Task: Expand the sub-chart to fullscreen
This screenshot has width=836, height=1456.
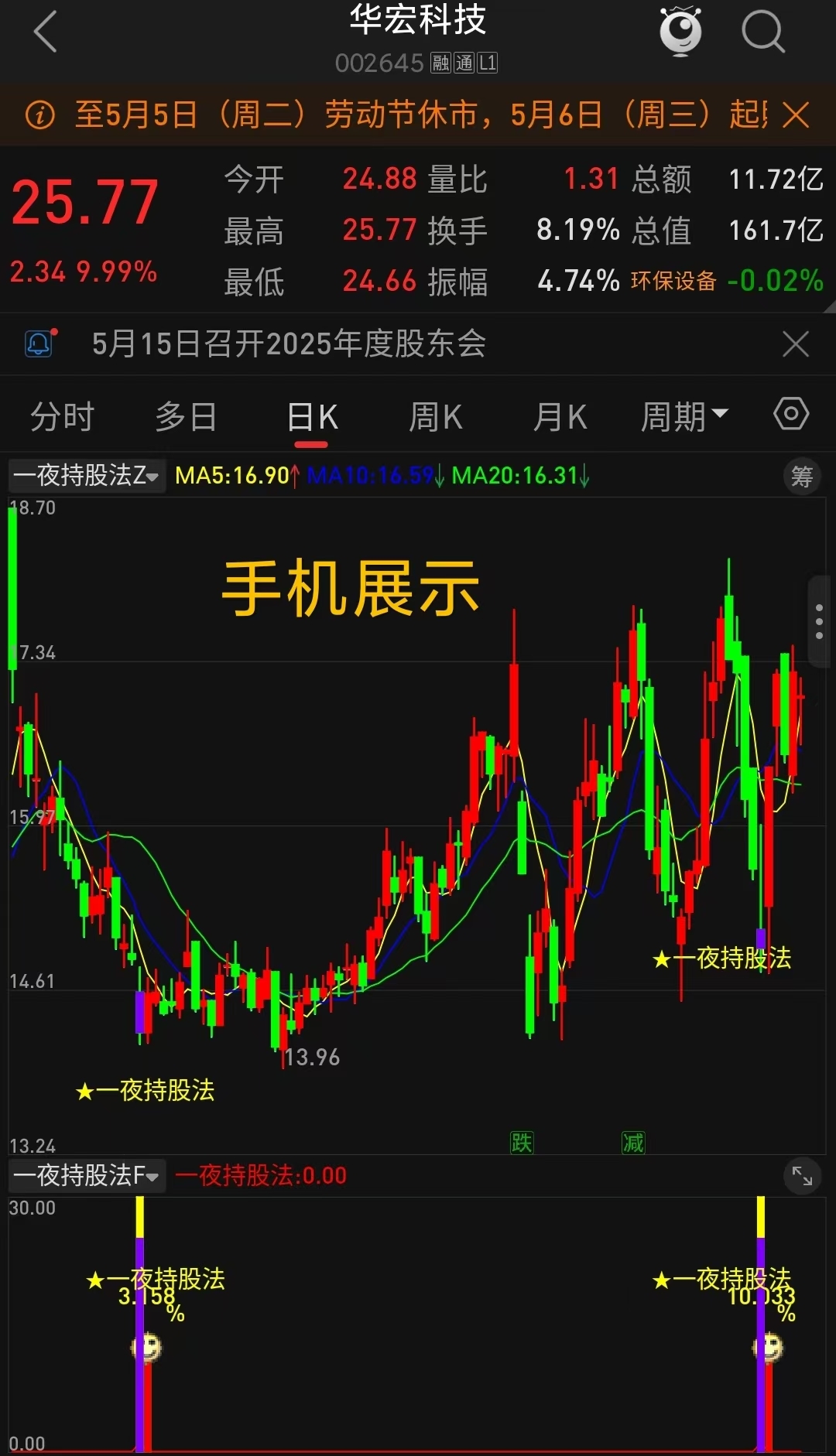Action: click(x=802, y=1177)
